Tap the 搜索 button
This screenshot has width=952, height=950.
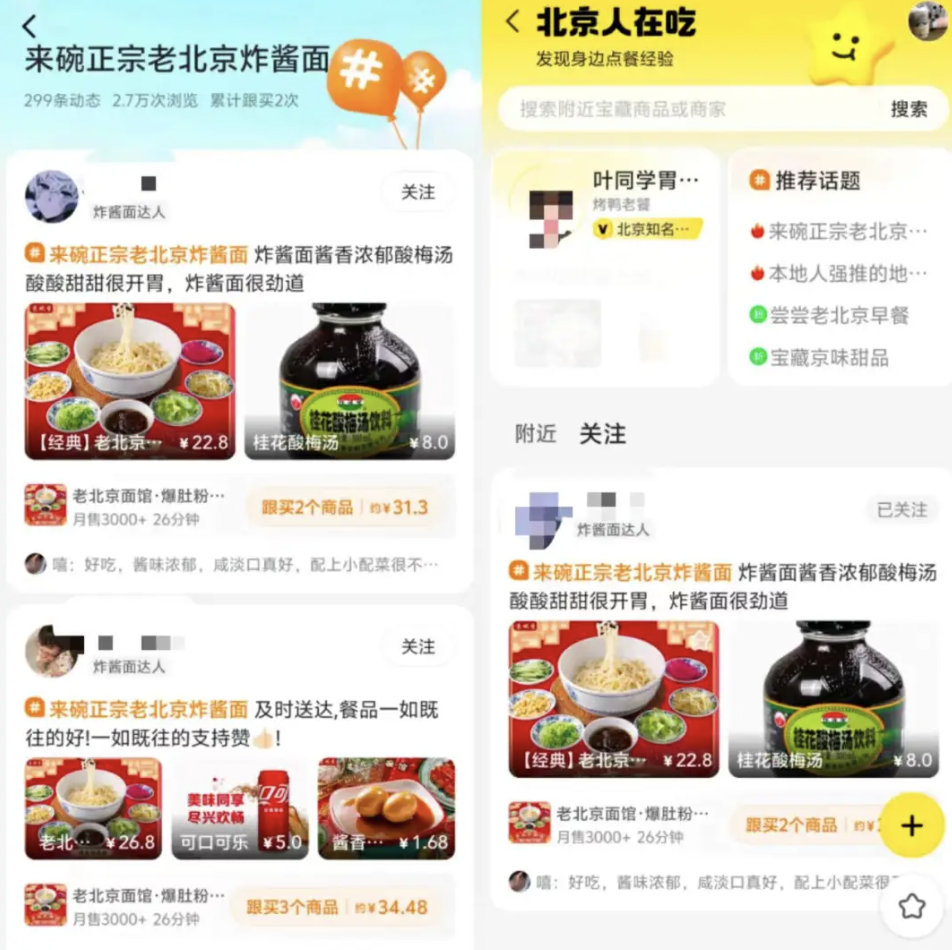click(x=908, y=109)
